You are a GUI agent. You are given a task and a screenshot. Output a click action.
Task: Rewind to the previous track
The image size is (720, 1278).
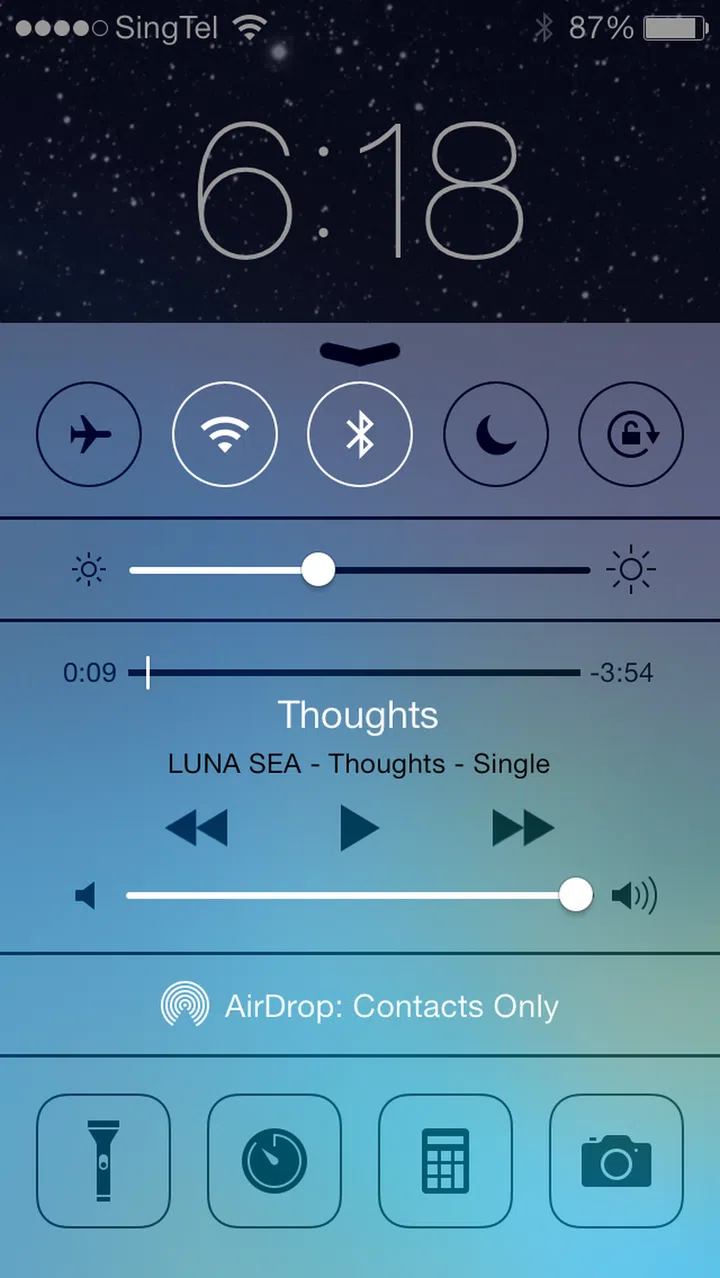click(x=196, y=828)
